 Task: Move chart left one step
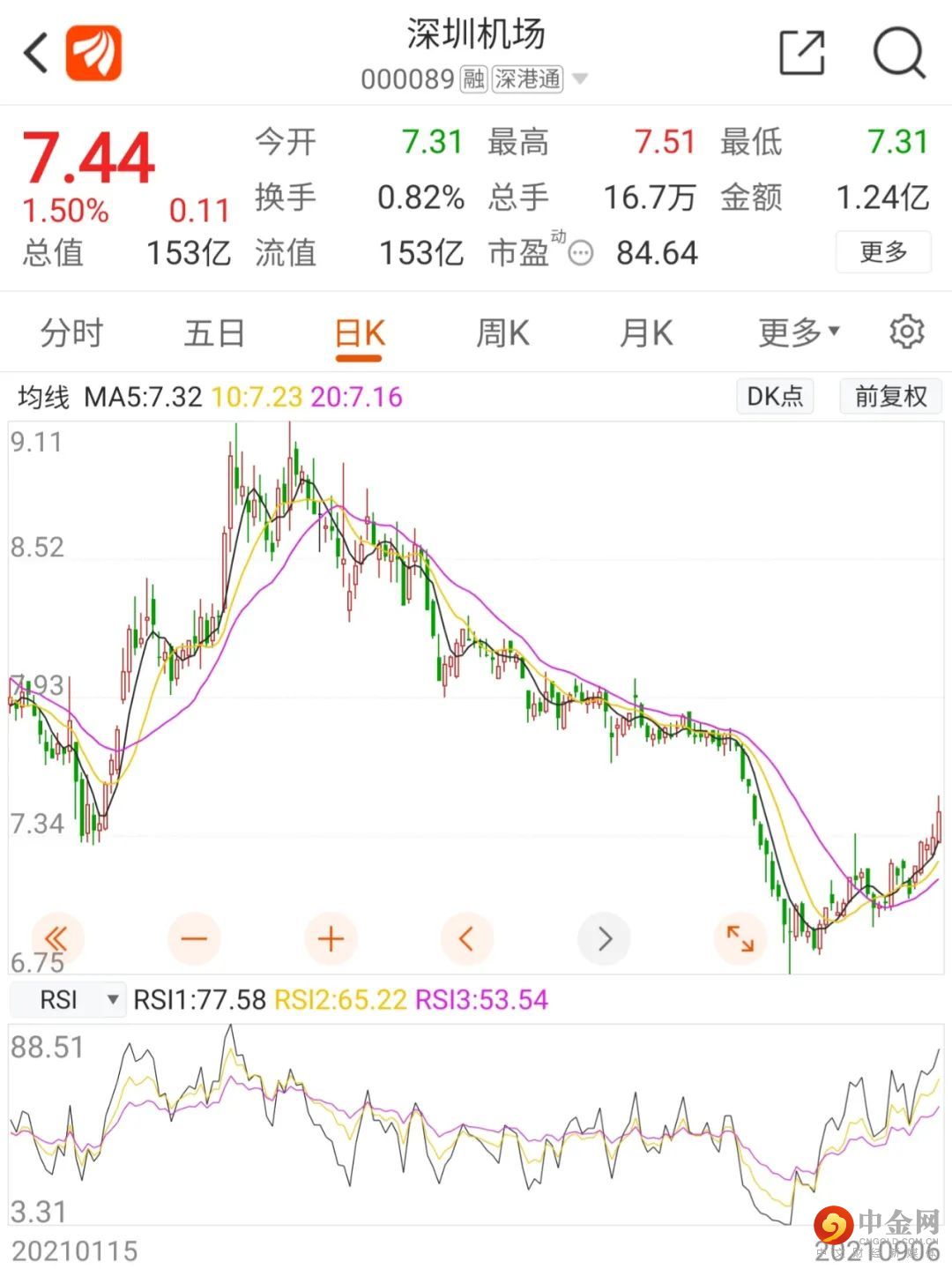(467, 938)
